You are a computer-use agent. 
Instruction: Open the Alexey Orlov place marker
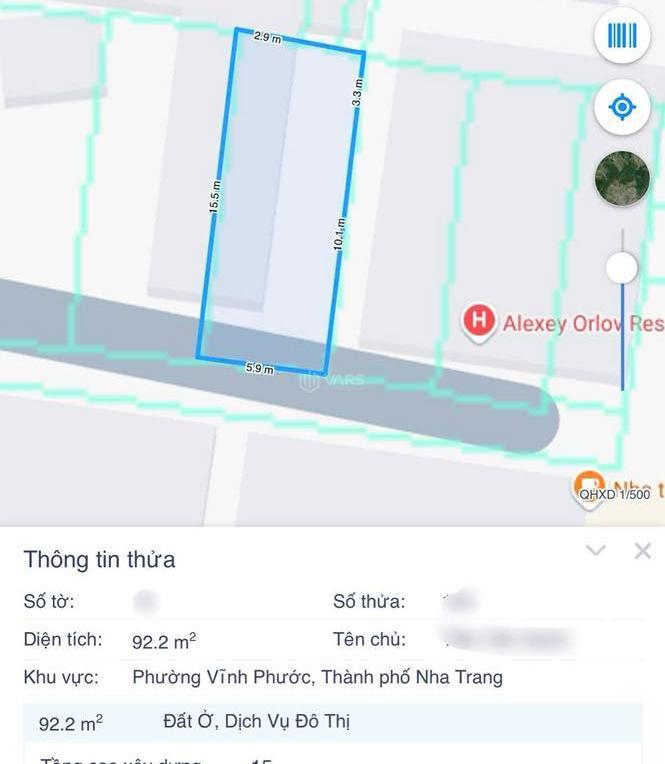click(x=480, y=322)
